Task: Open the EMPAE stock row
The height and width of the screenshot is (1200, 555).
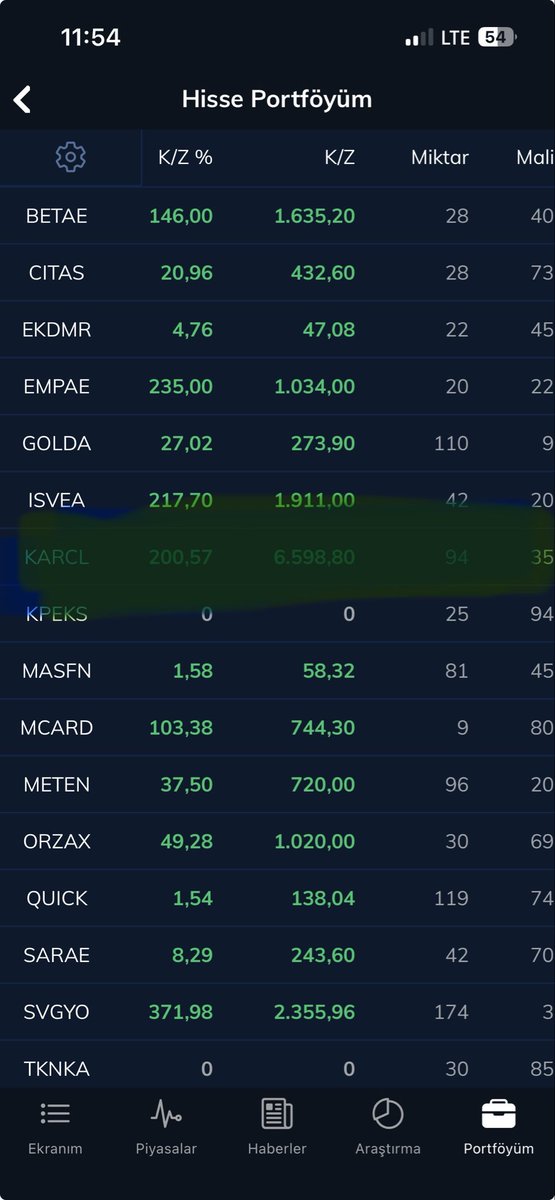Action: point(277,387)
